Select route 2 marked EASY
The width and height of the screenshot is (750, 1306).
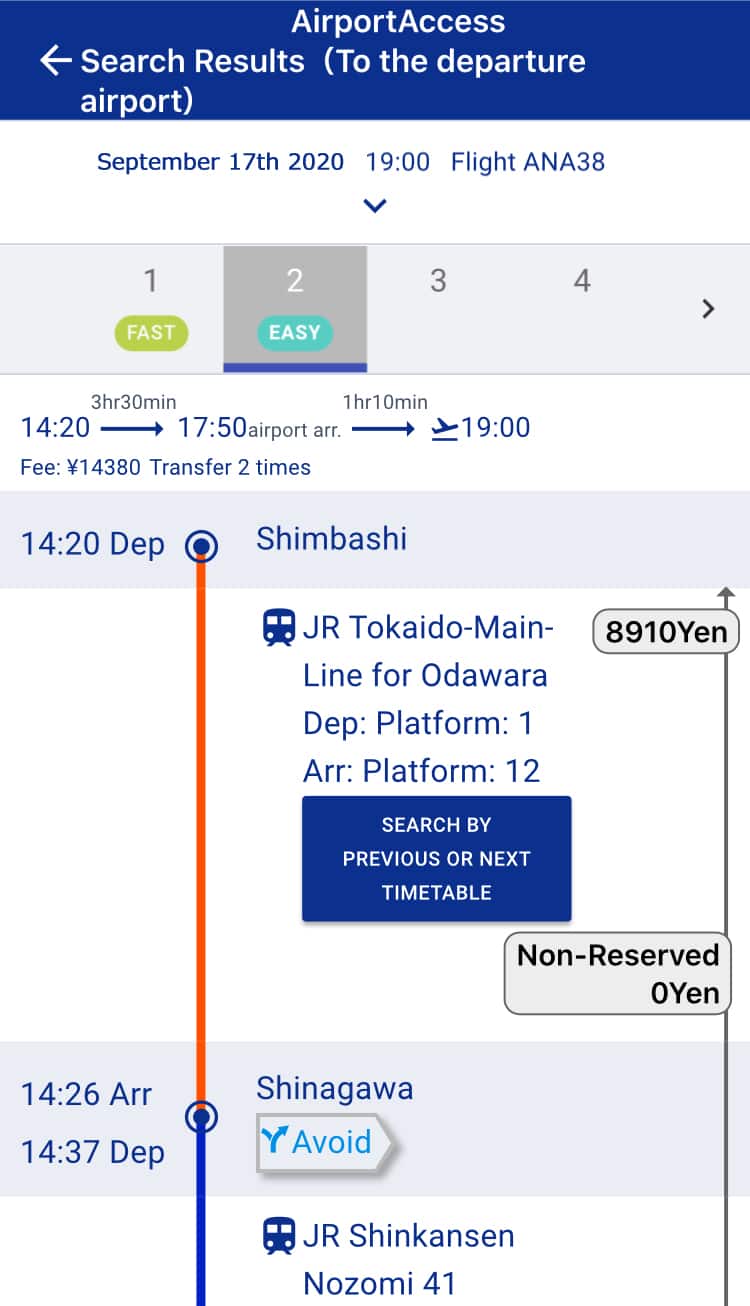[x=295, y=308]
